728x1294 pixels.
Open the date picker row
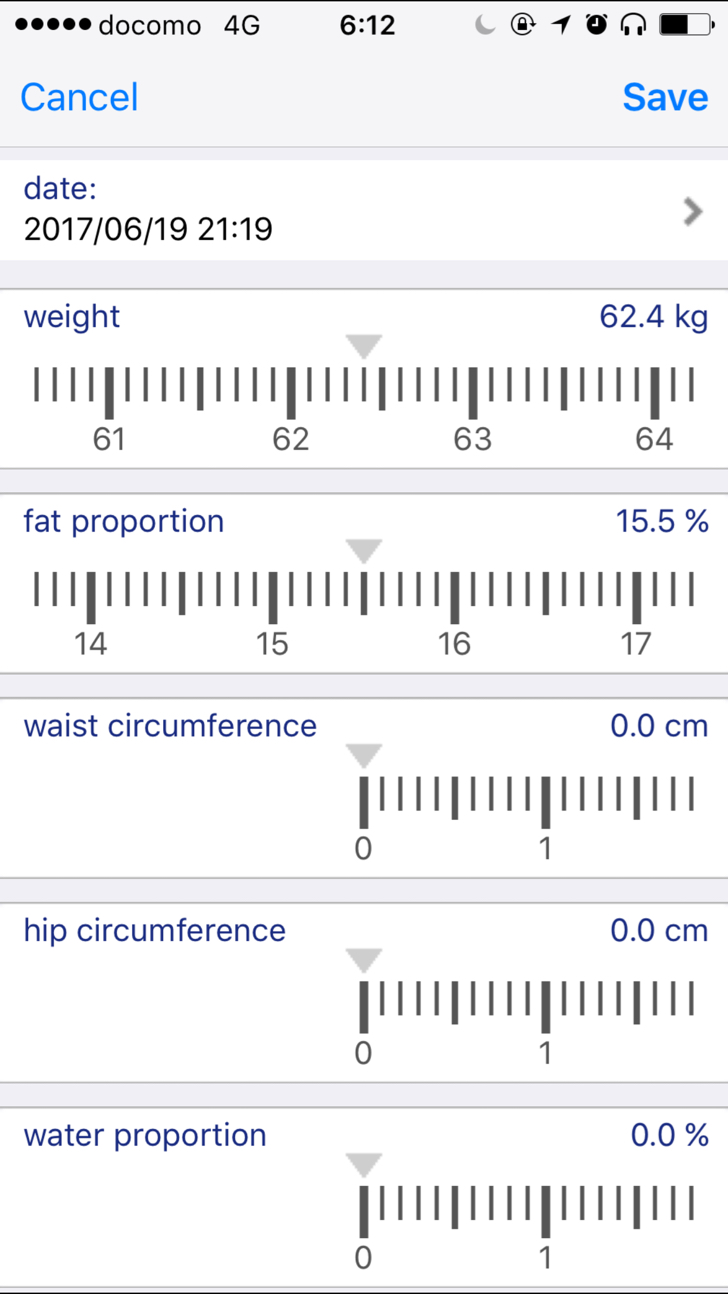click(364, 211)
